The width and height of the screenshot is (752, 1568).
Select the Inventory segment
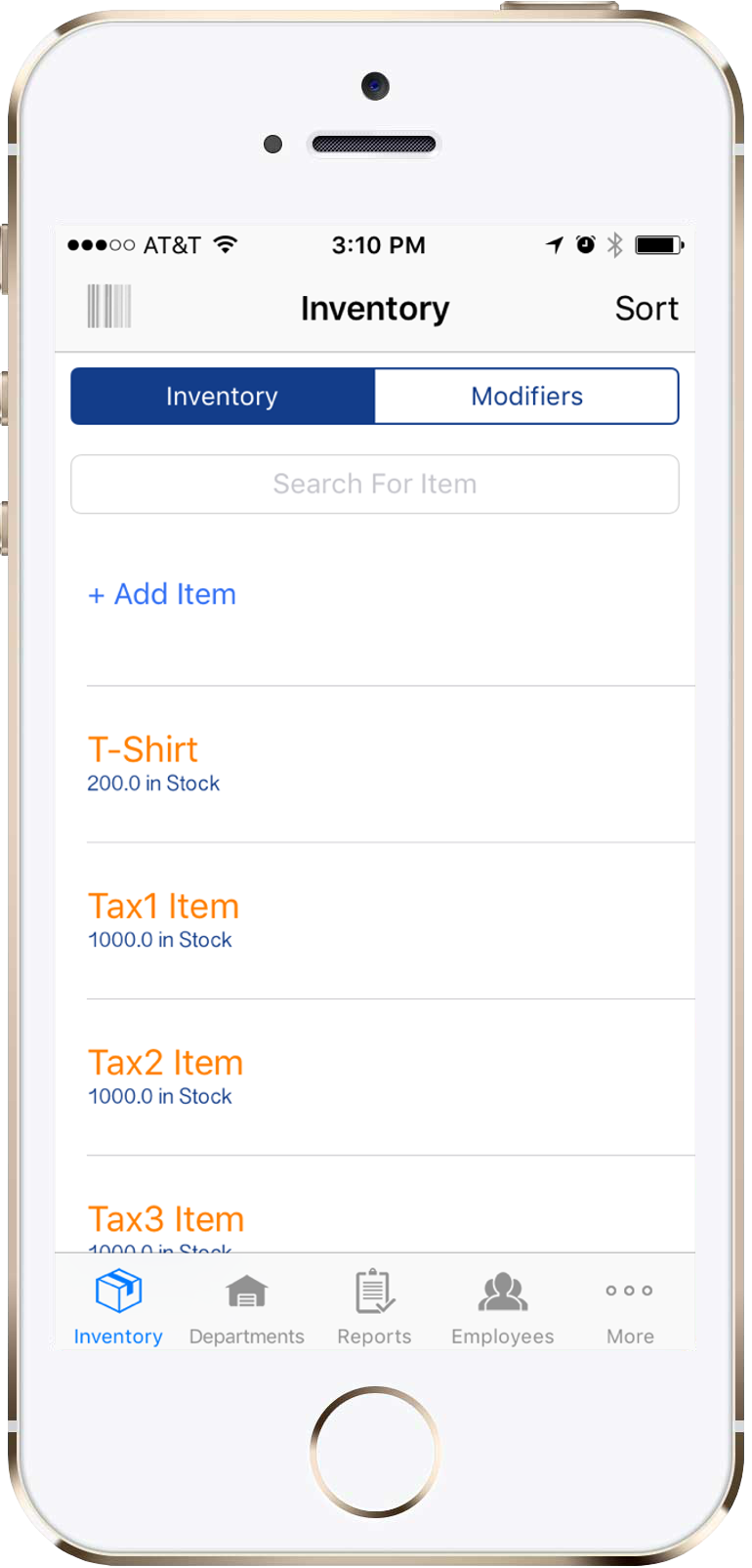coord(223,396)
